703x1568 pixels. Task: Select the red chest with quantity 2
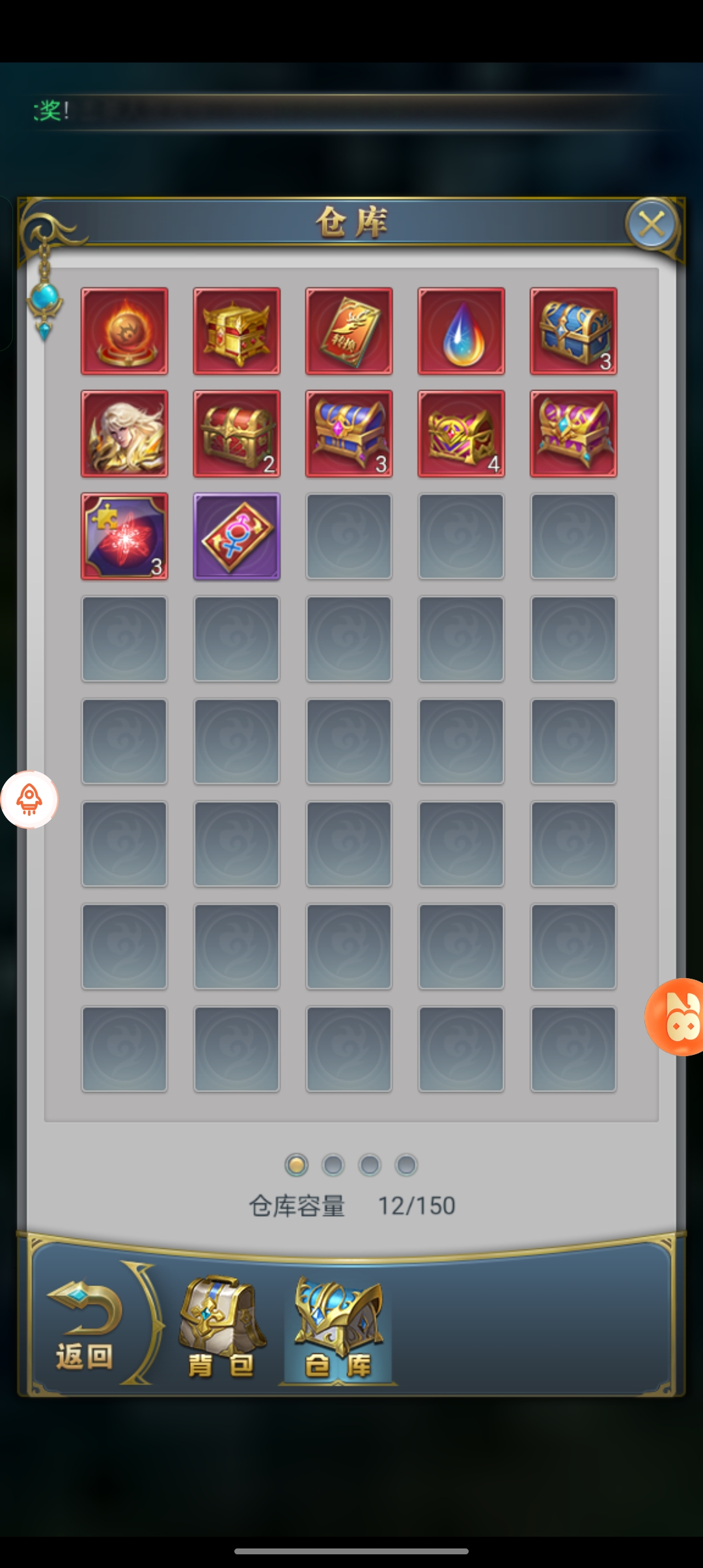[237, 434]
